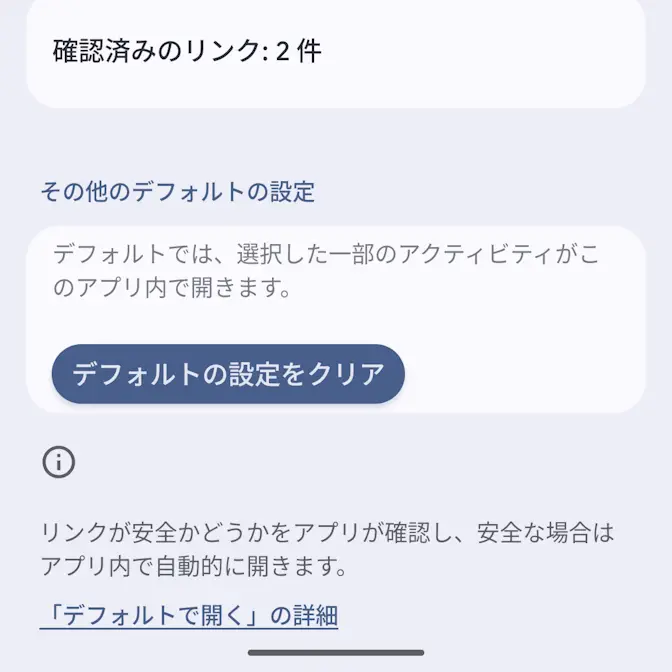
Task: Tap the デフォルトの設定をクリア button
Action: click(x=228, y=374)
